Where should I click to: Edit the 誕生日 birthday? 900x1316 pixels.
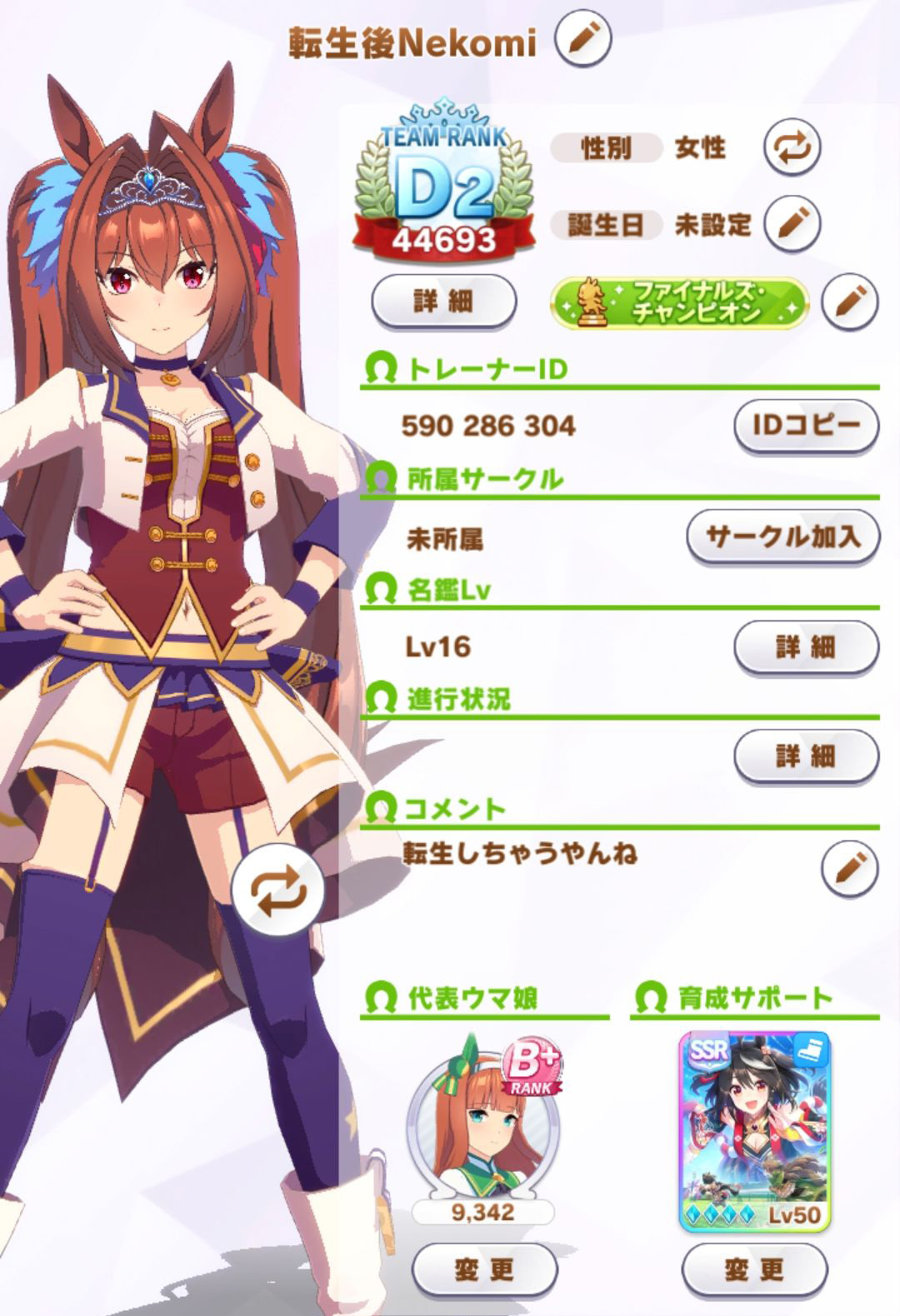pos(792,224)
